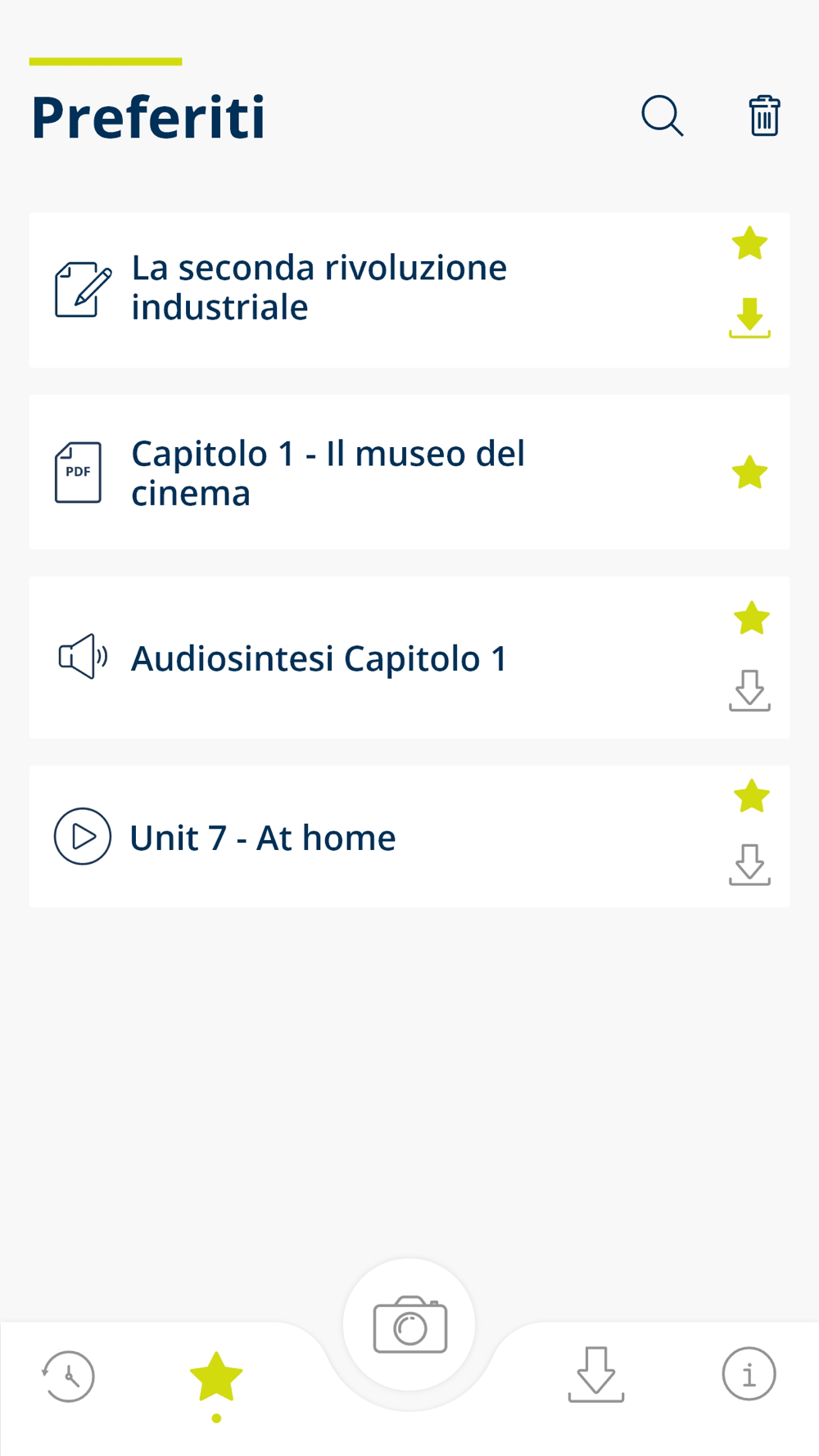Open the info tab

(x=749, y=1374)
